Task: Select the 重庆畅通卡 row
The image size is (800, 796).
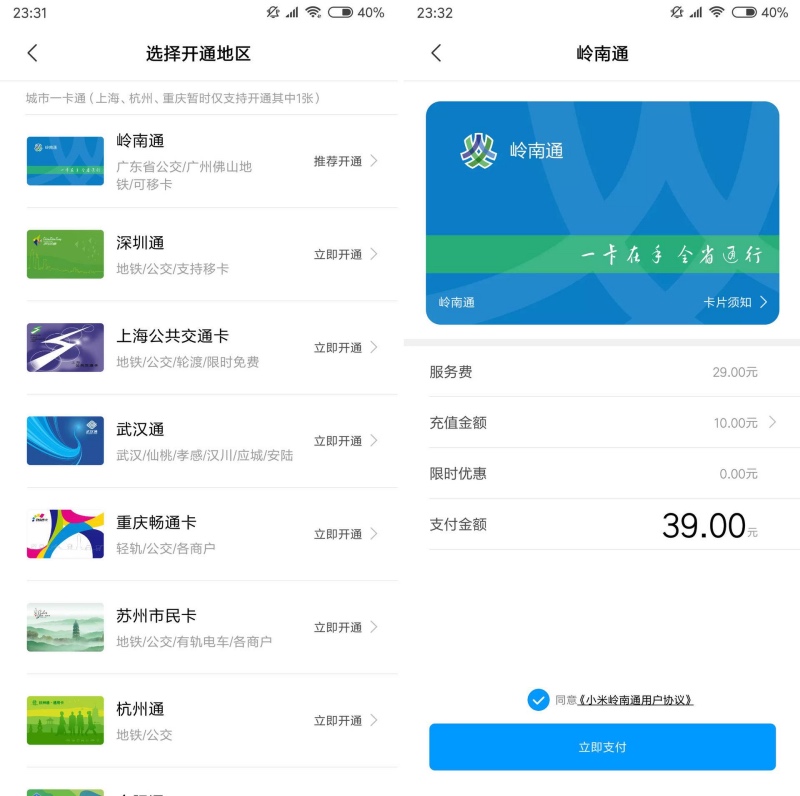Action: click(200, 534)
